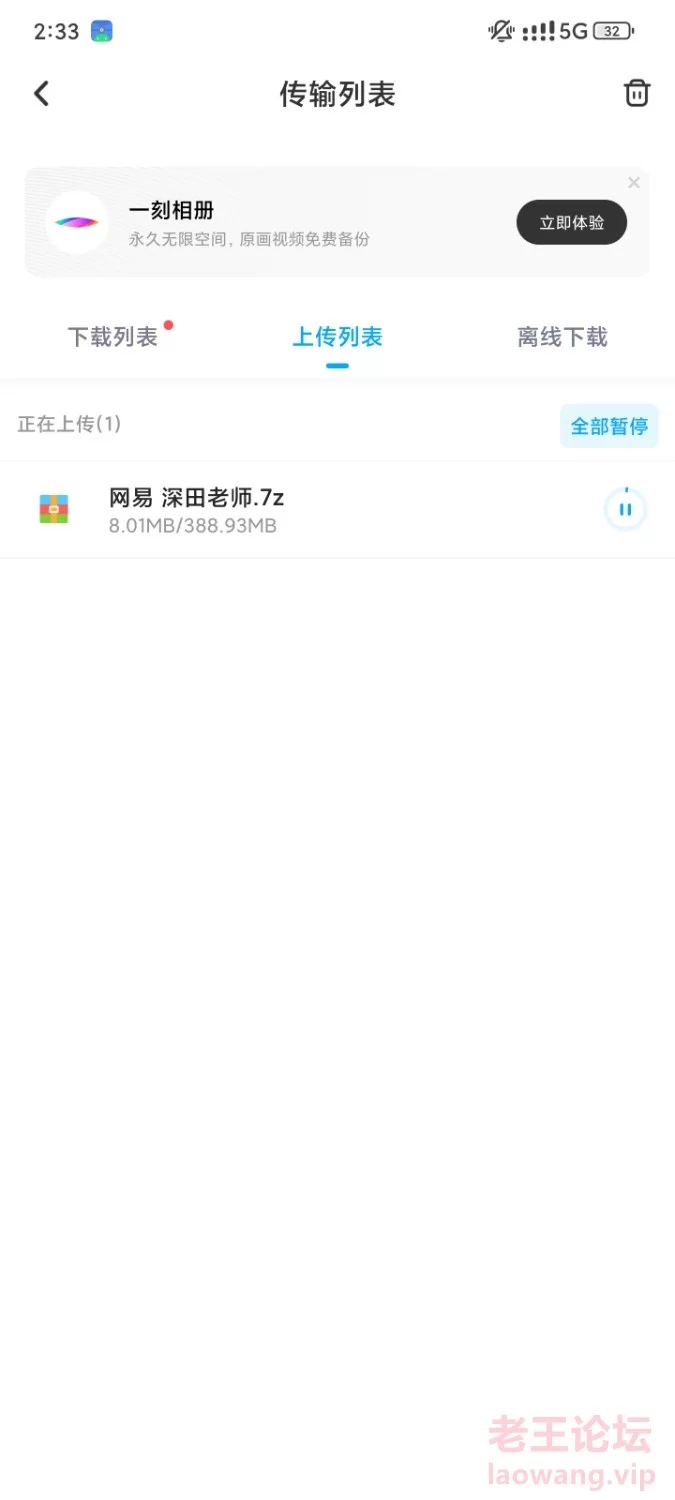The image size is (675, 1500).
Task: Dismiss the 一刻相册 banner
Action: coord(634,183)
